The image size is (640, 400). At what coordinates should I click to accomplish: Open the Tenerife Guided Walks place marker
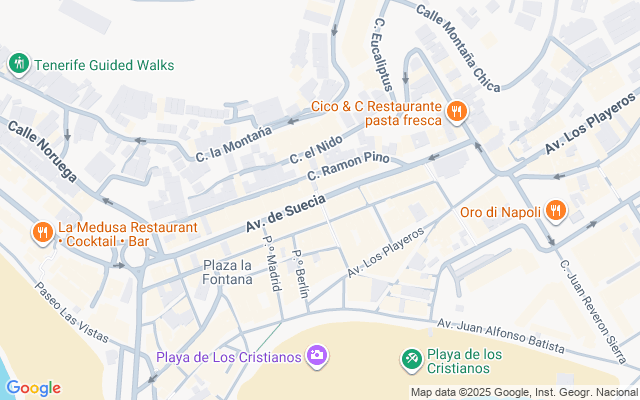pyautogui.click(x=18, y=64)
